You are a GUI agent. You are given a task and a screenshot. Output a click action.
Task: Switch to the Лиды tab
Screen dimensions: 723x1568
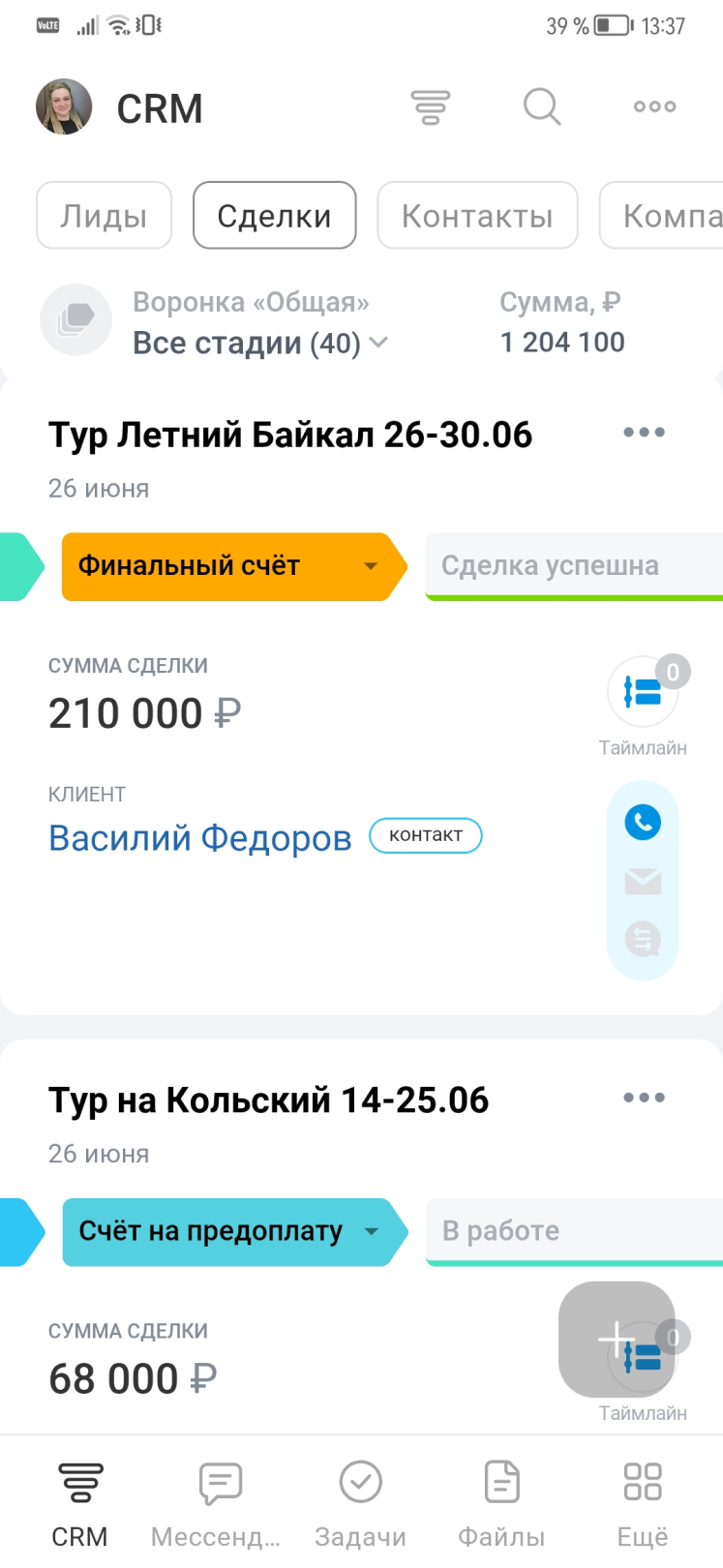click(104, 216)
